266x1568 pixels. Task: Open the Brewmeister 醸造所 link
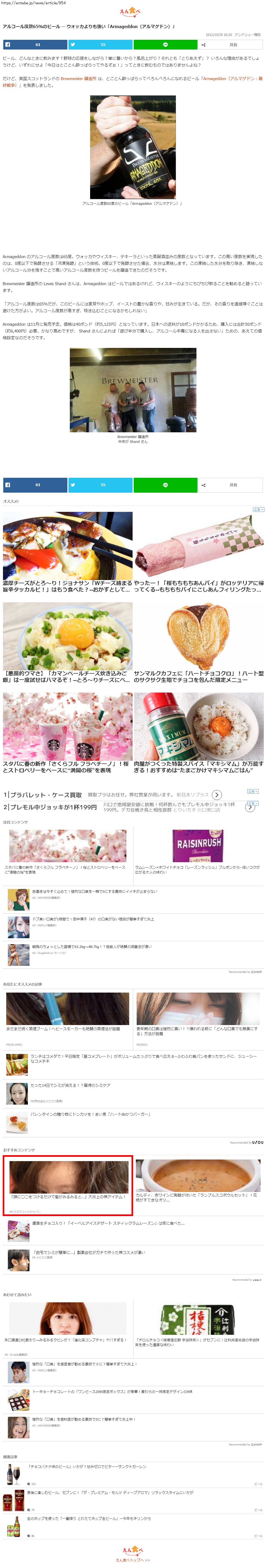78,78
